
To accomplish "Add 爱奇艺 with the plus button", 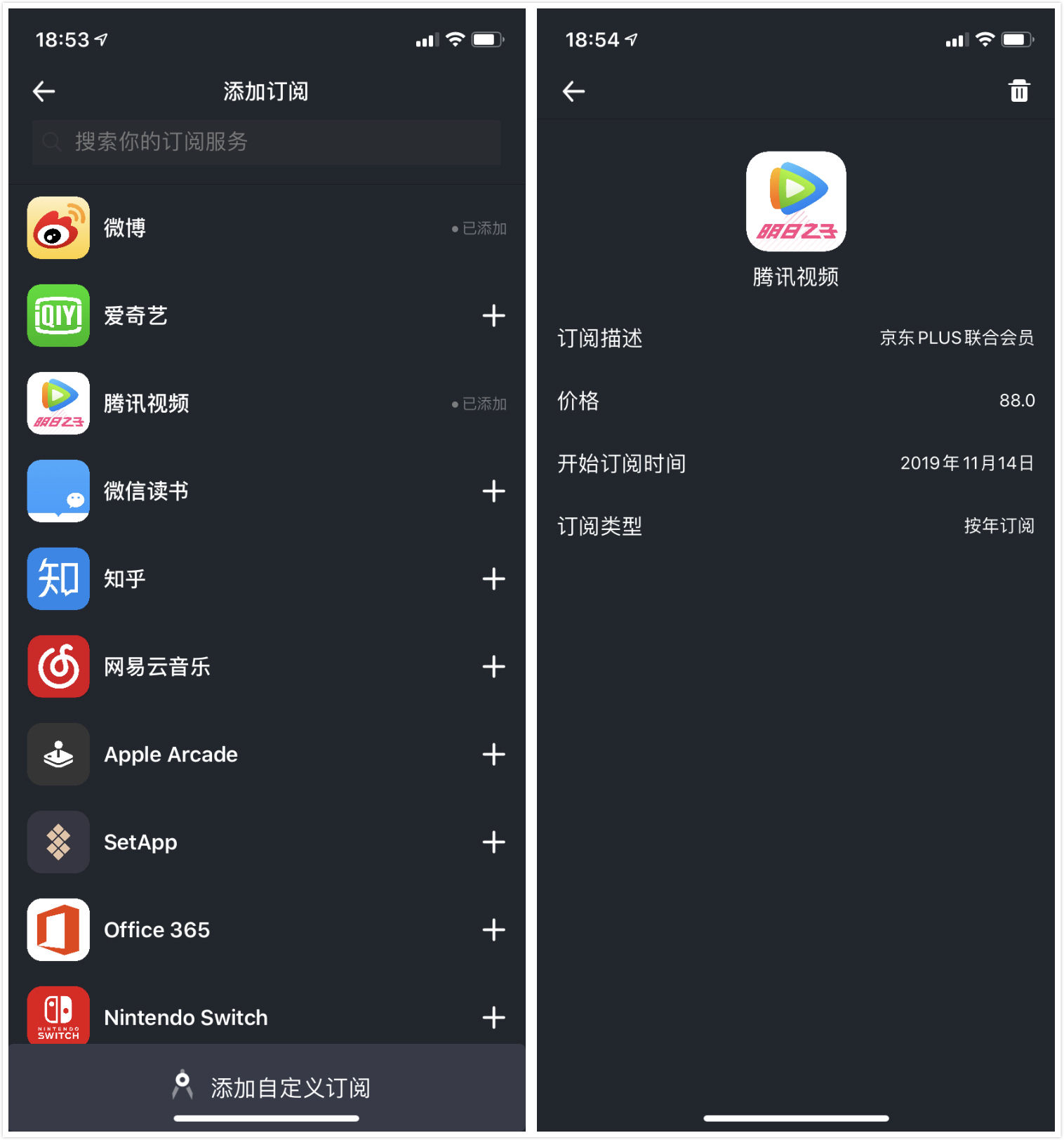I will pyautogui.click(x=493, y=315).
